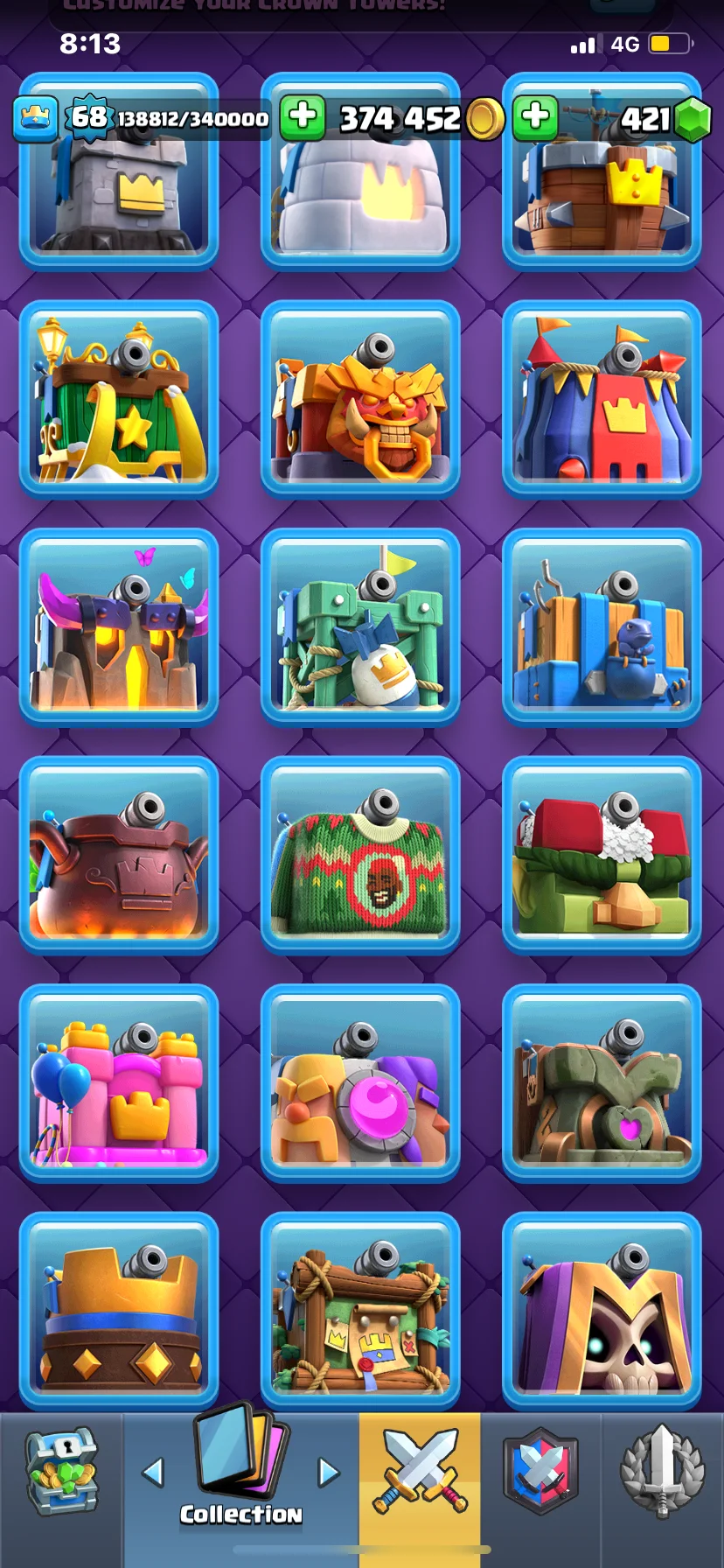This screenshot has height=1568, width=724.
Task: Open the shop treasure chest tab
Action: (x=61, y=1473)
